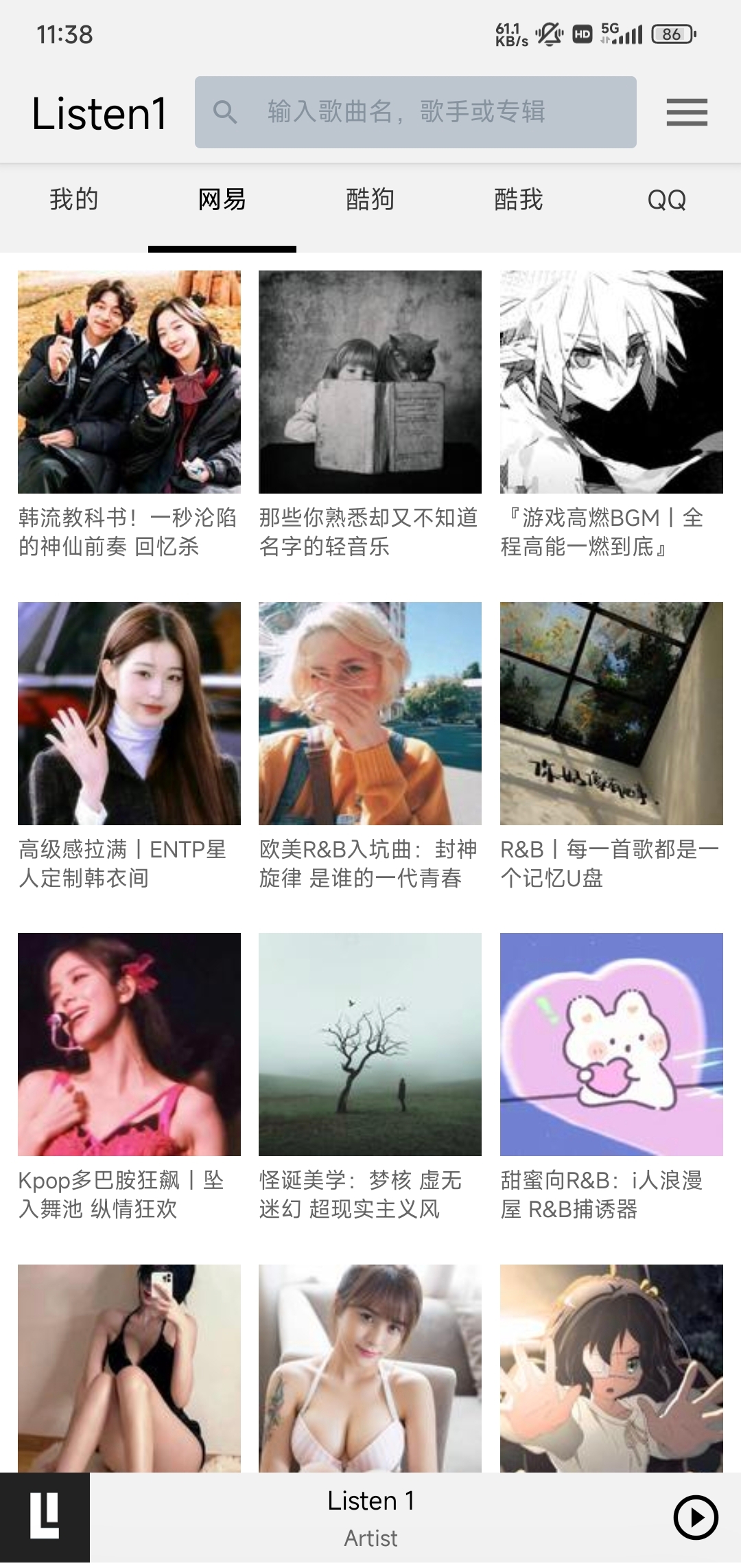Open playlist 那些你熟悉却又不知道名字的轻音乐
741x1568 pixels.
(370, 382)
